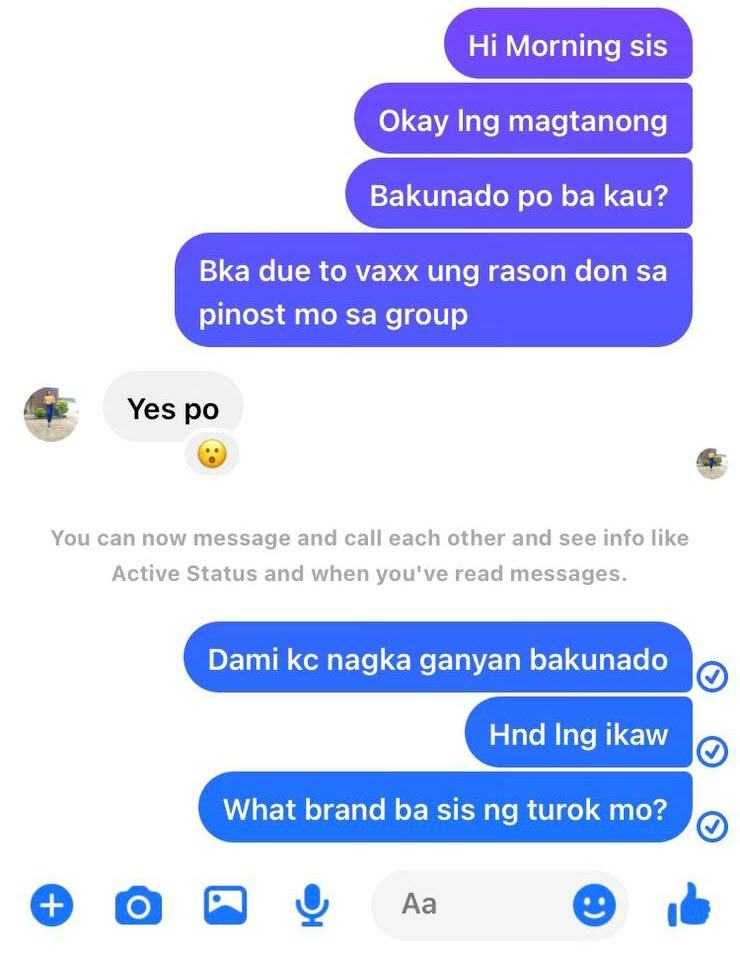Open the sender's profile picture beside Yes po
The width and height of the screenshot is (740, 957).
click(x=51, y=412)
